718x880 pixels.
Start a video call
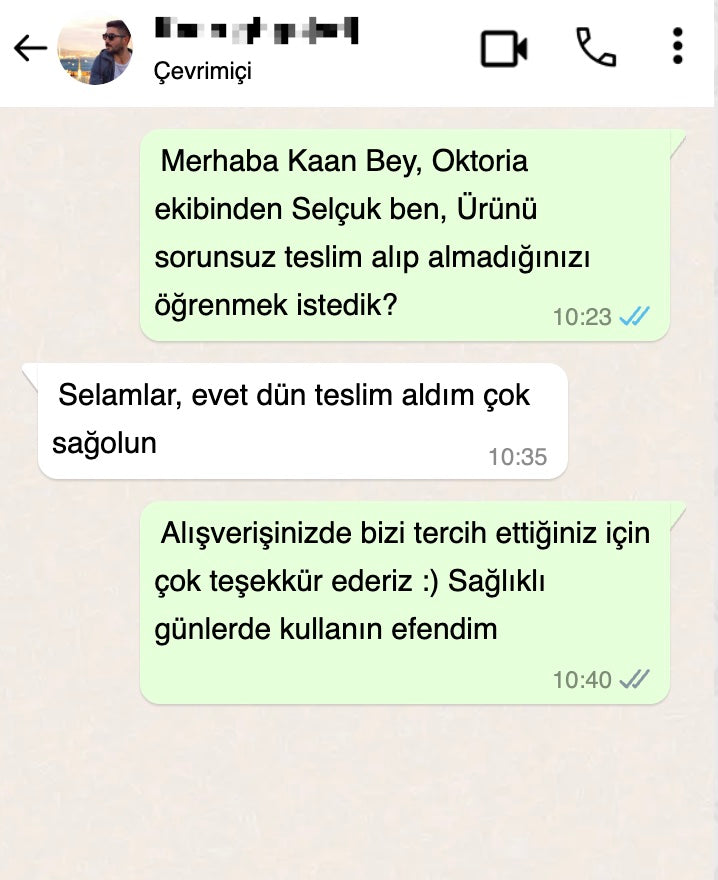click(504, 49)
